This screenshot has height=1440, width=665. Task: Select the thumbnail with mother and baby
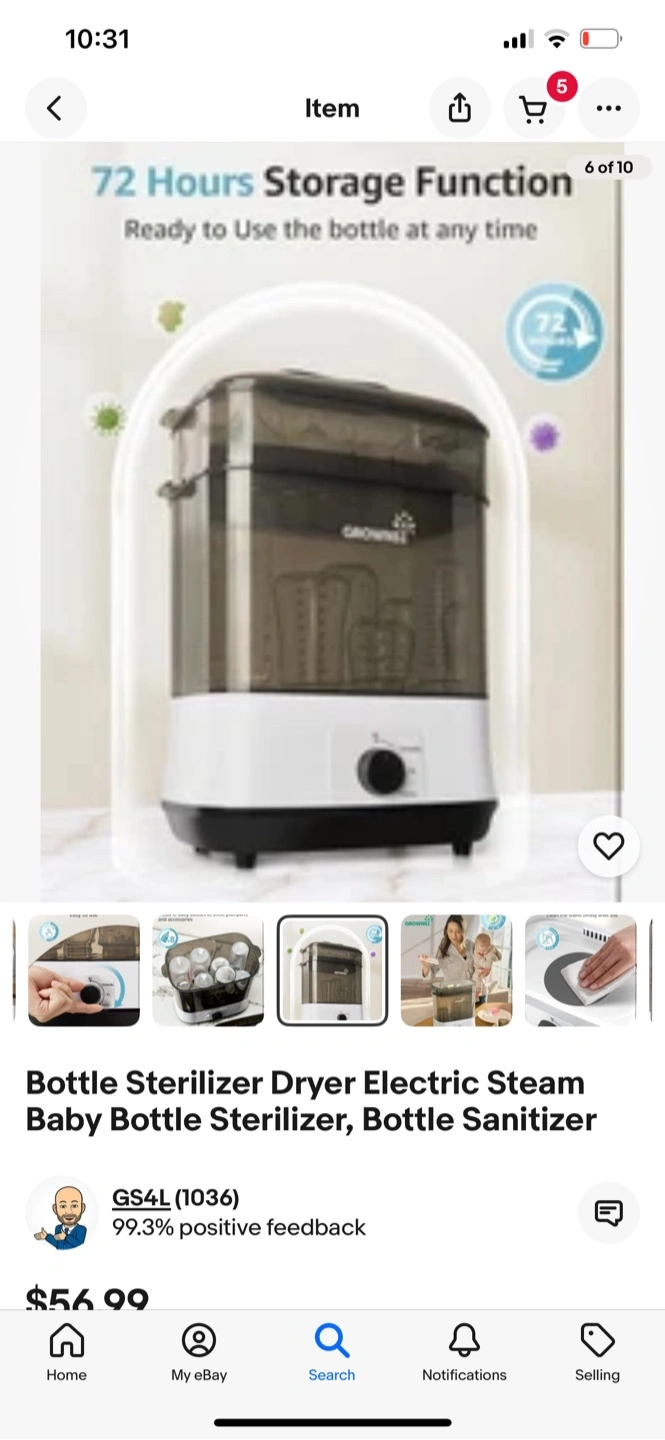click(x=456, y=970)
